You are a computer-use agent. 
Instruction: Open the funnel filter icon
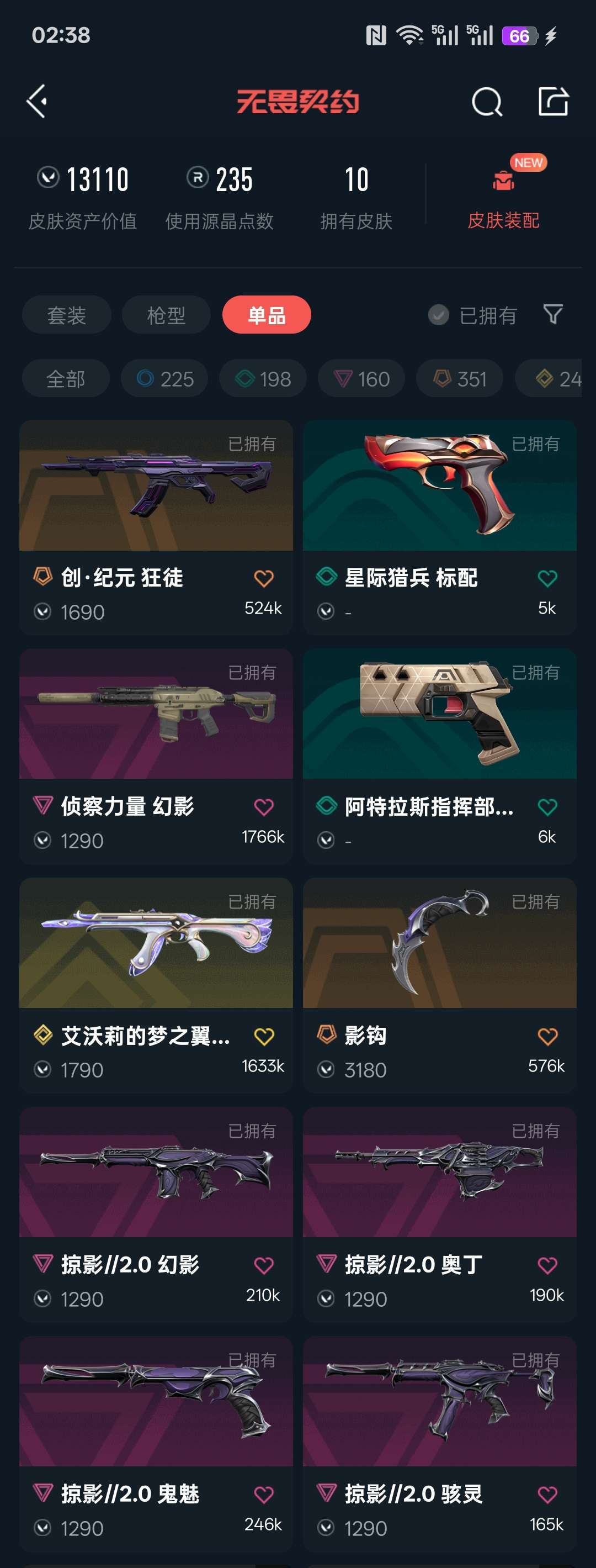(552, 315)
